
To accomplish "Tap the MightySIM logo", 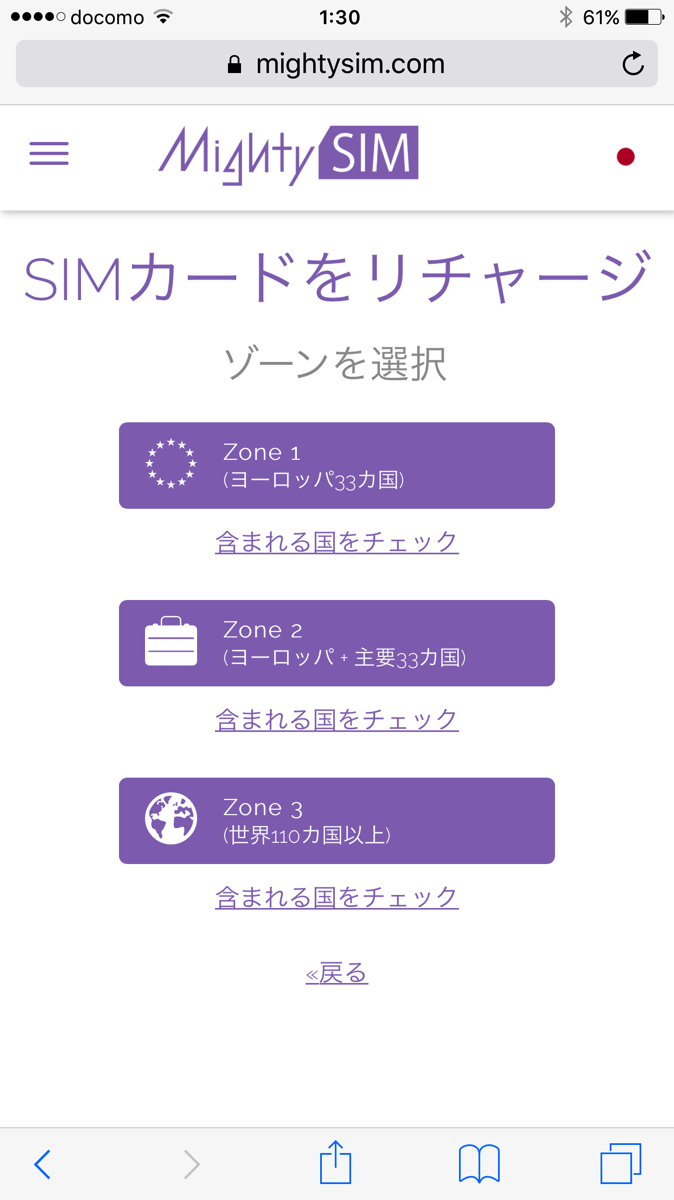I will coord(288,155).
